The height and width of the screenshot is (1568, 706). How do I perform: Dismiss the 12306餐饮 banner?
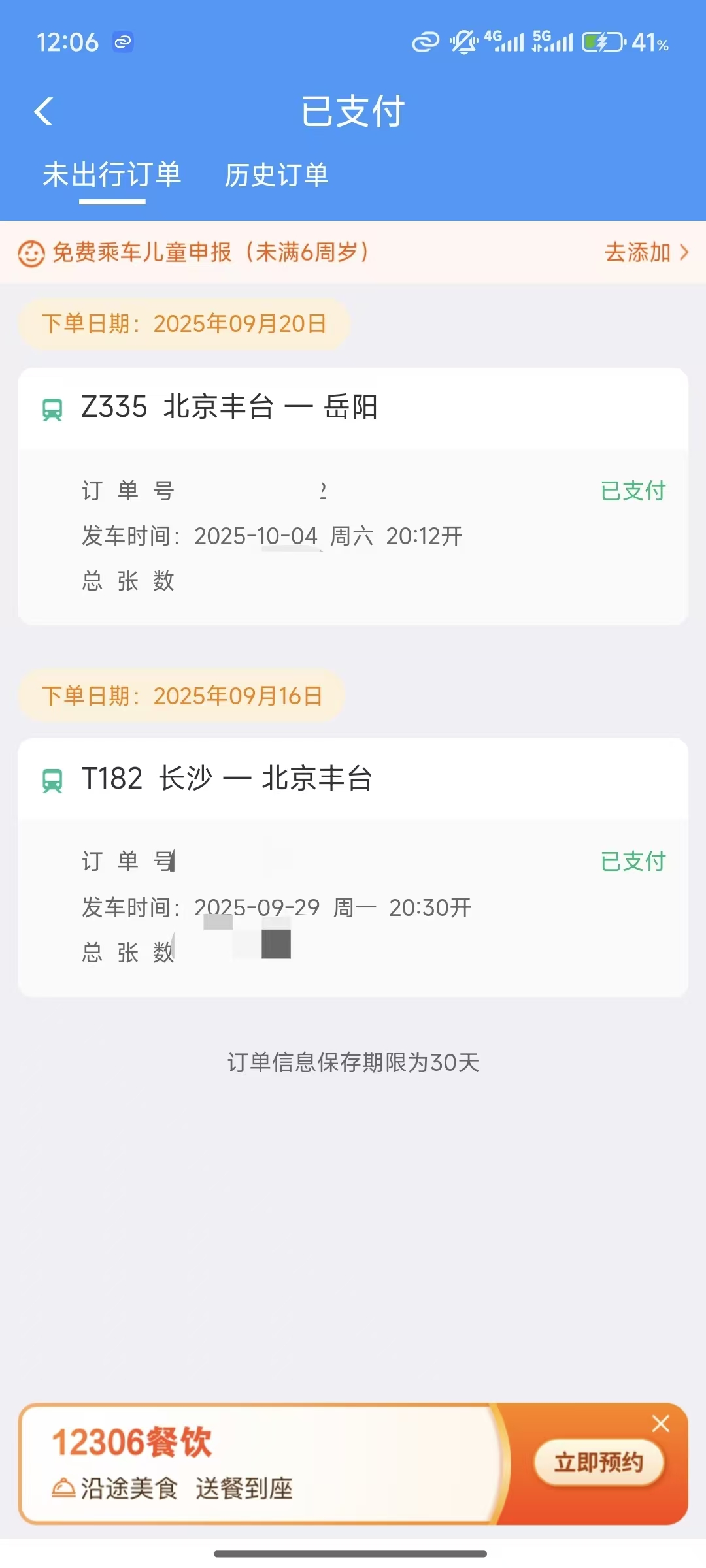(660, 1424)
